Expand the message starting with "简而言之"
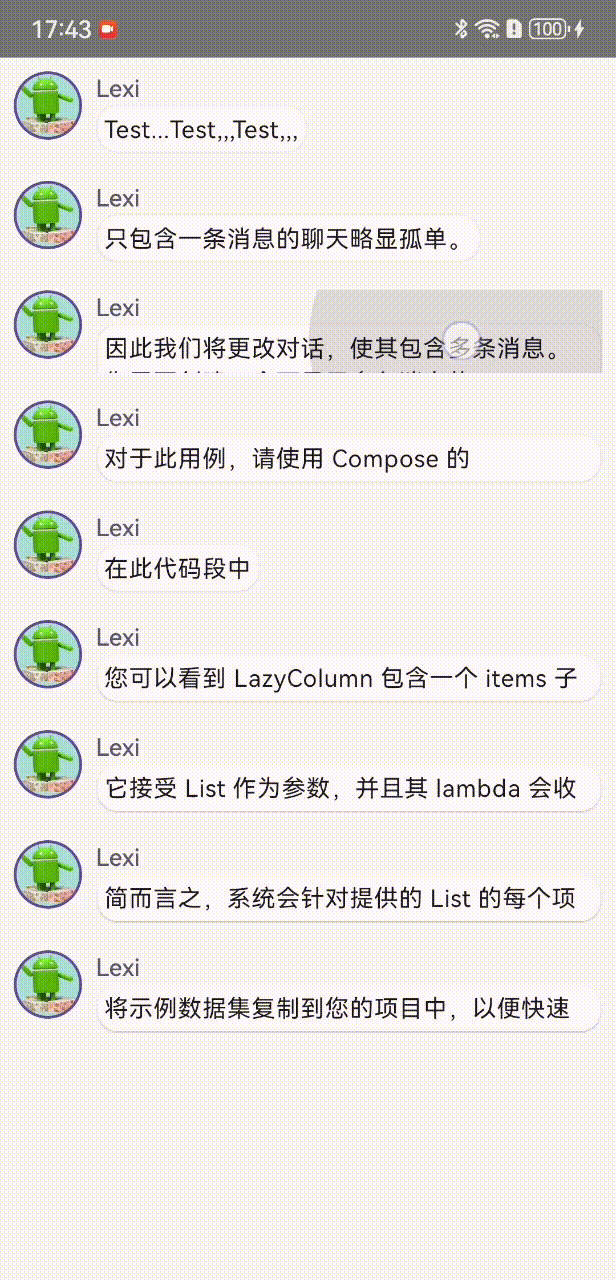 [349, 899]
